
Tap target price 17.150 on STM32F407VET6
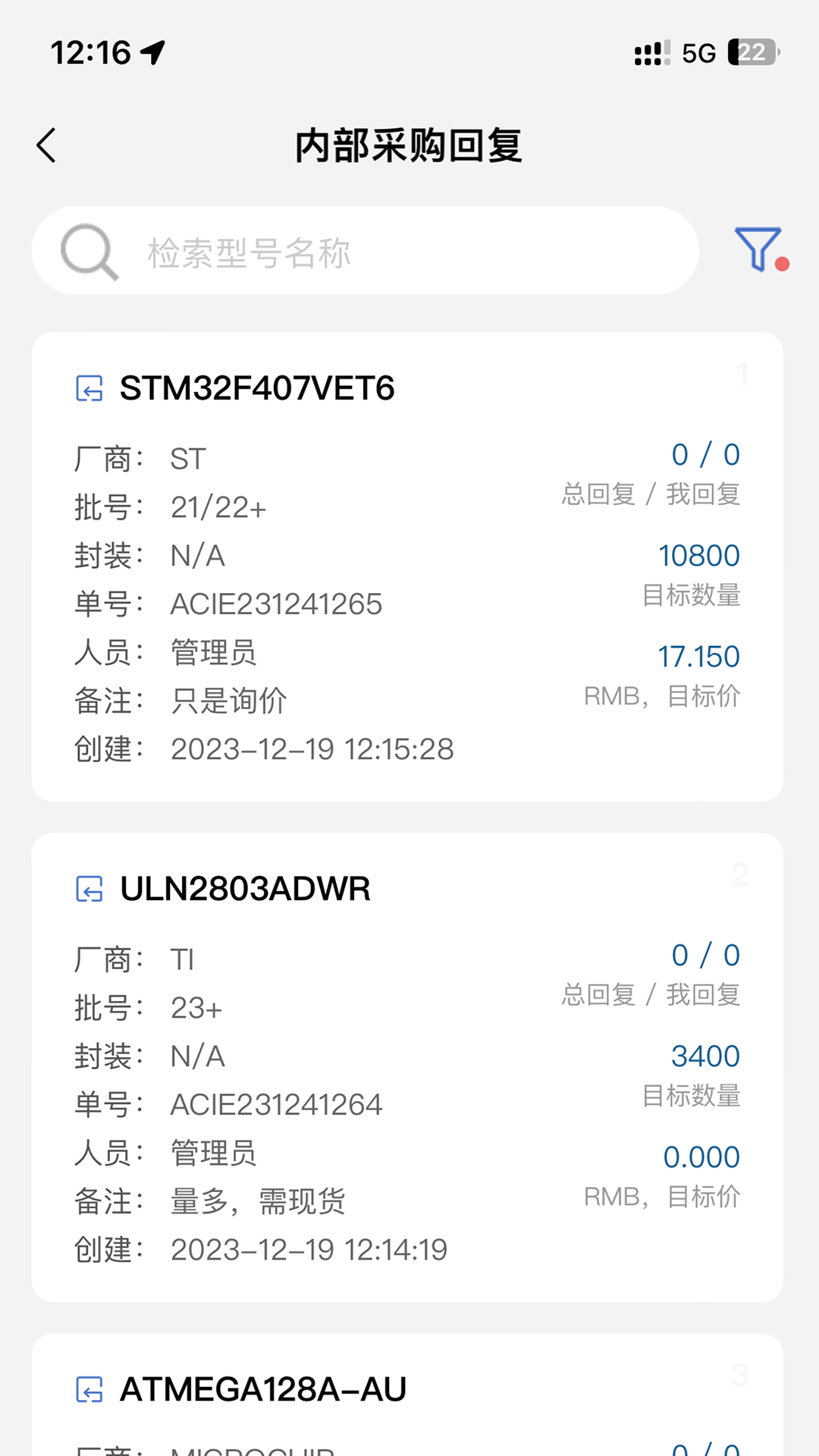(698, 656)
